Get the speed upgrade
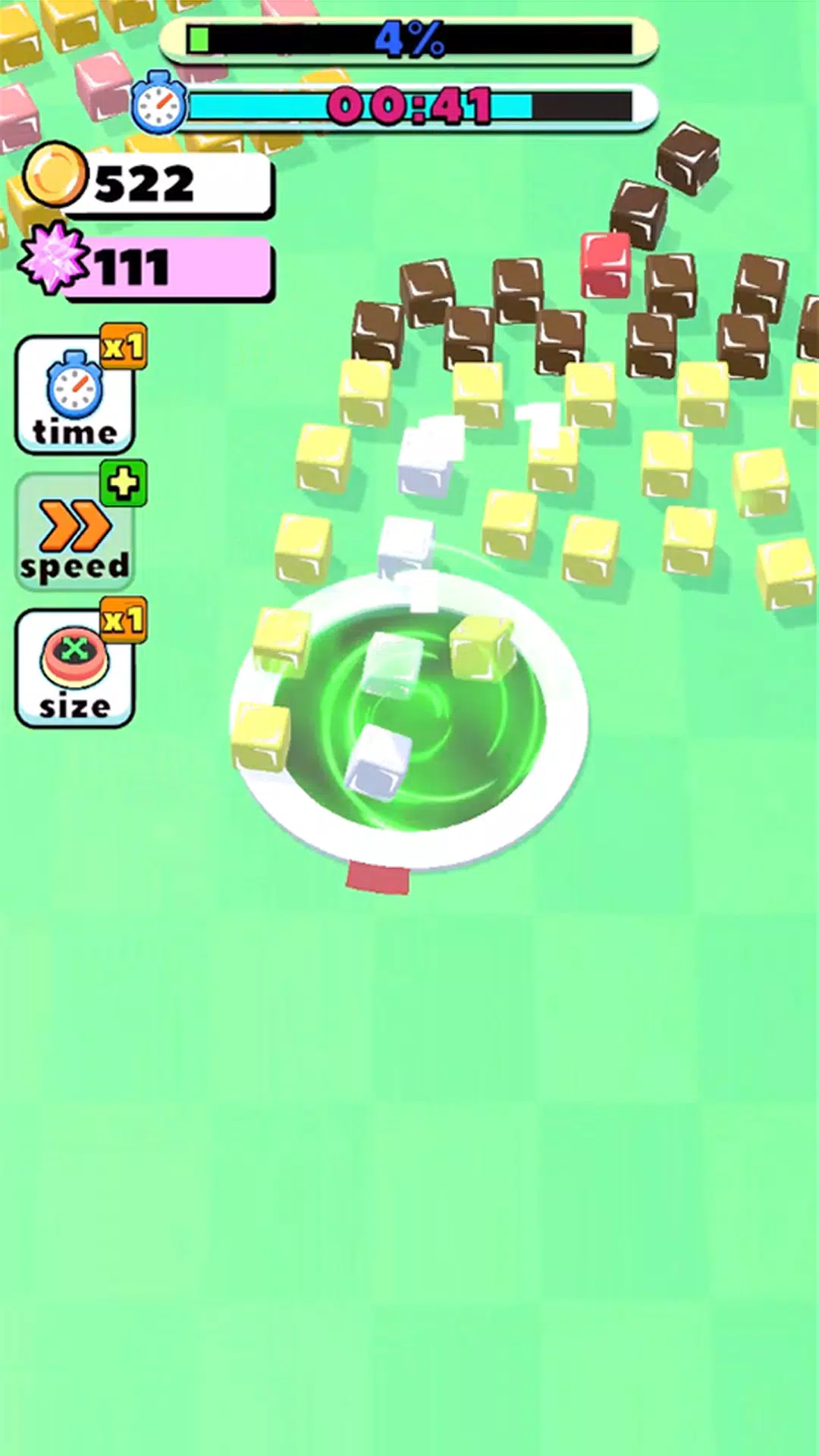 74,532
